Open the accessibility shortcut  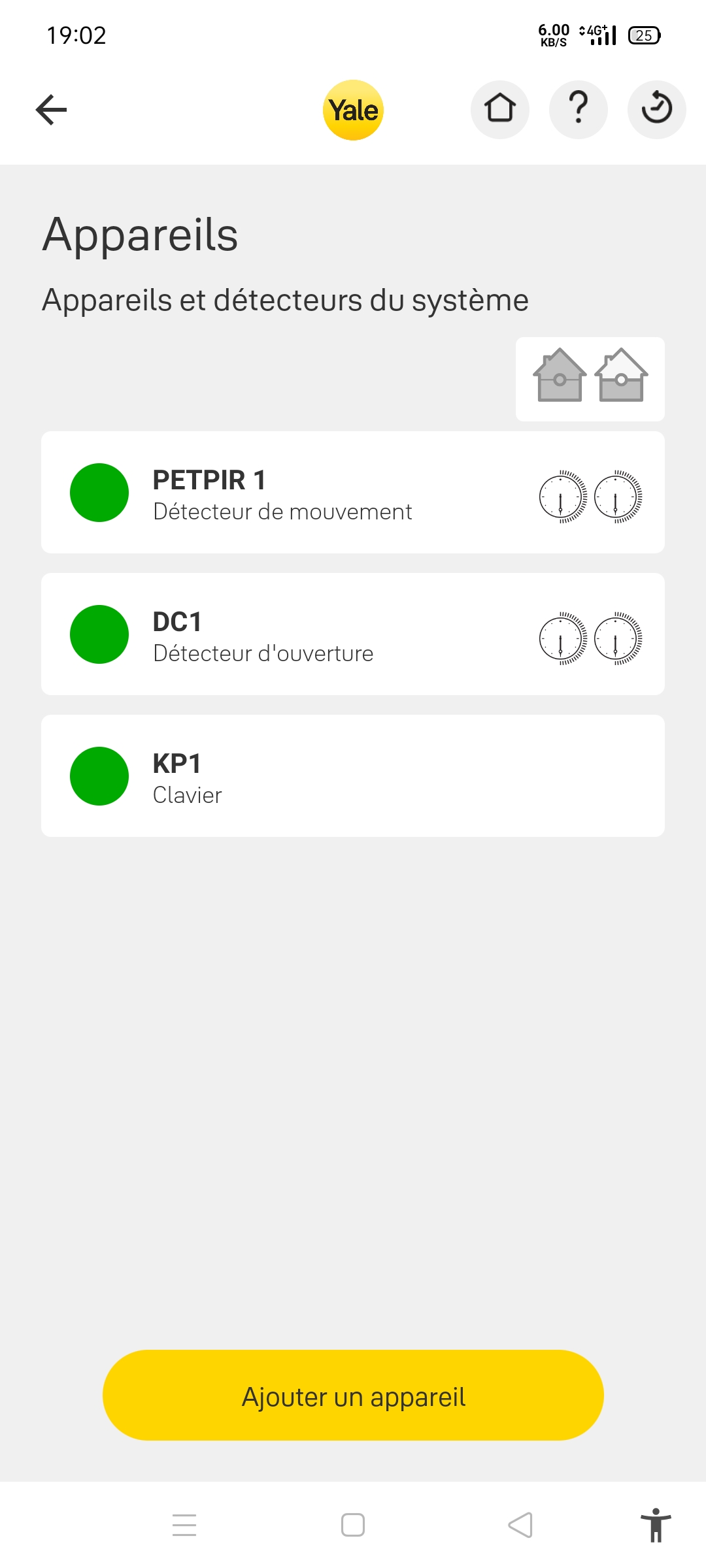[x=656, y=1525]
